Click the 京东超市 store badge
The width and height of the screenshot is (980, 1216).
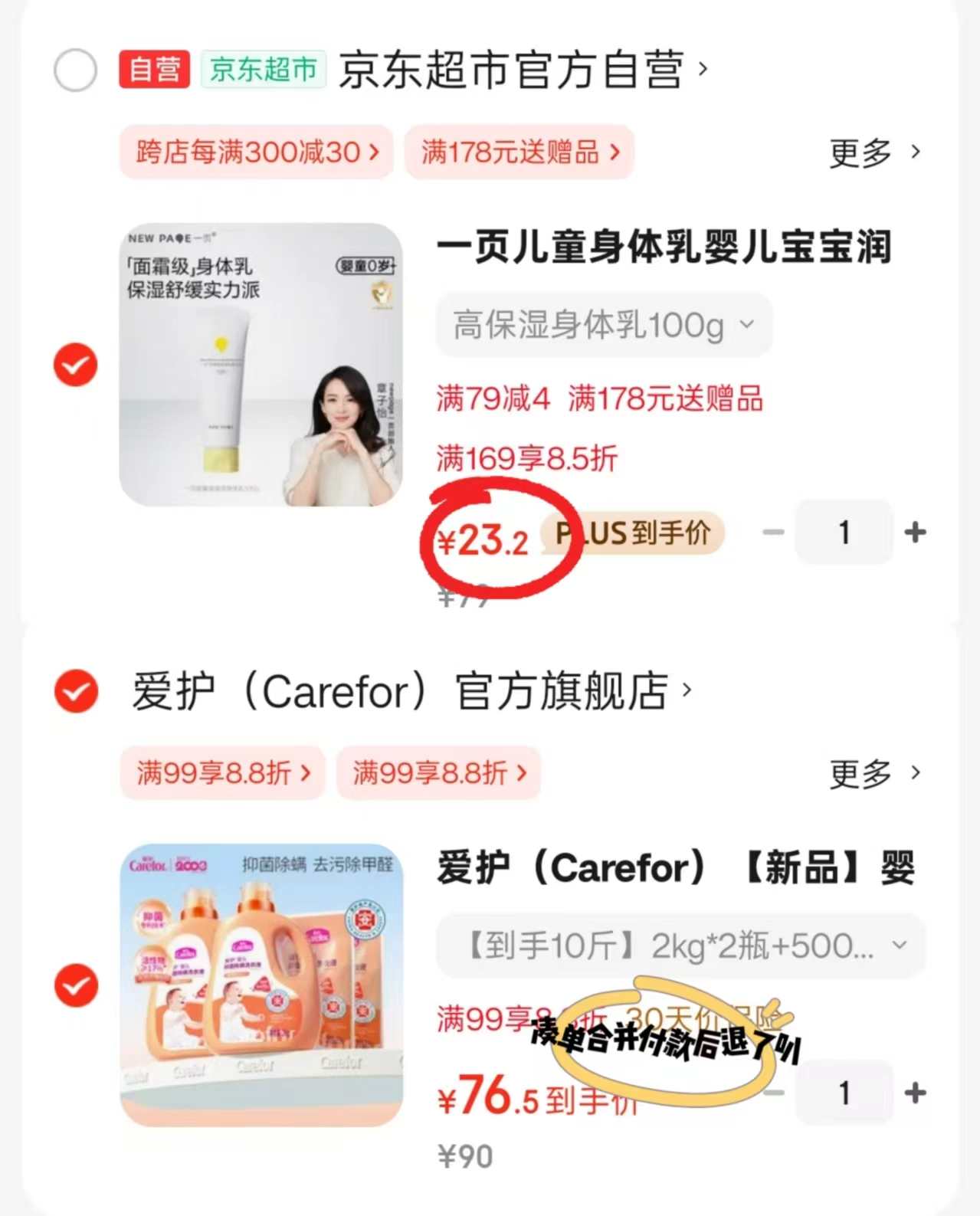pyautogui.click(x=262, y=70)
